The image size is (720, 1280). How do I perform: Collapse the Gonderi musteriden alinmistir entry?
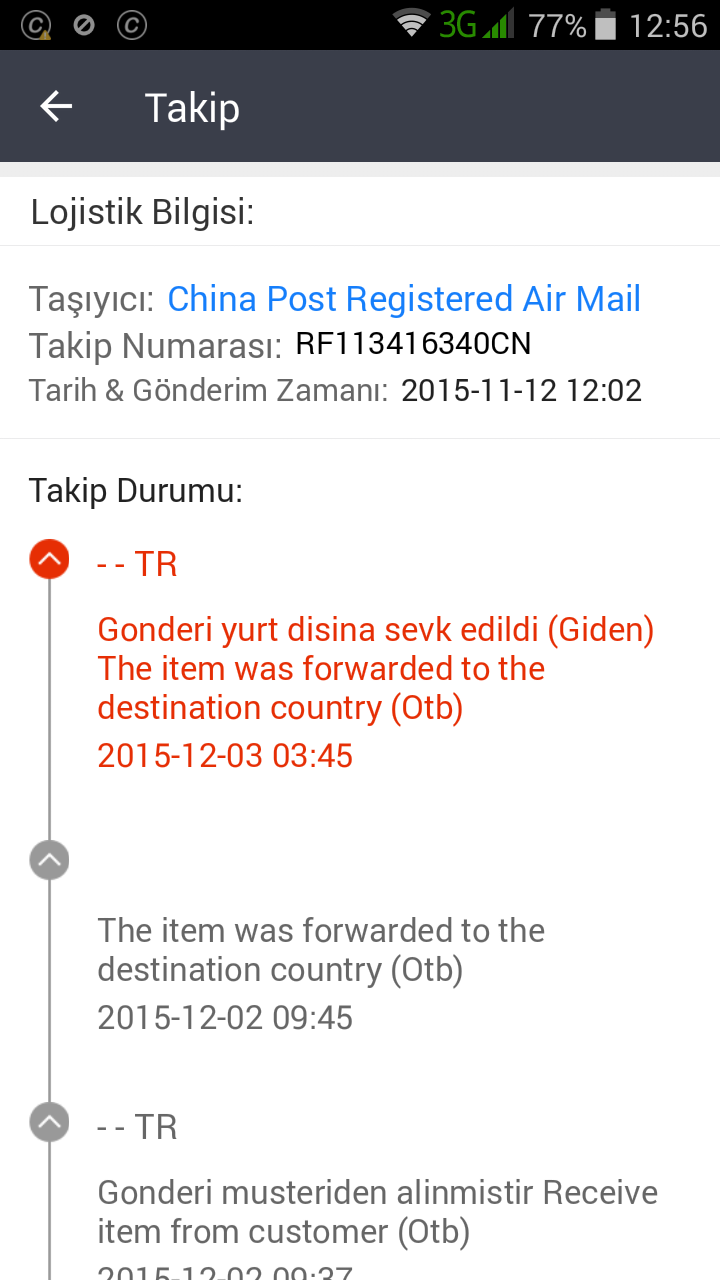click(50, 1122)
